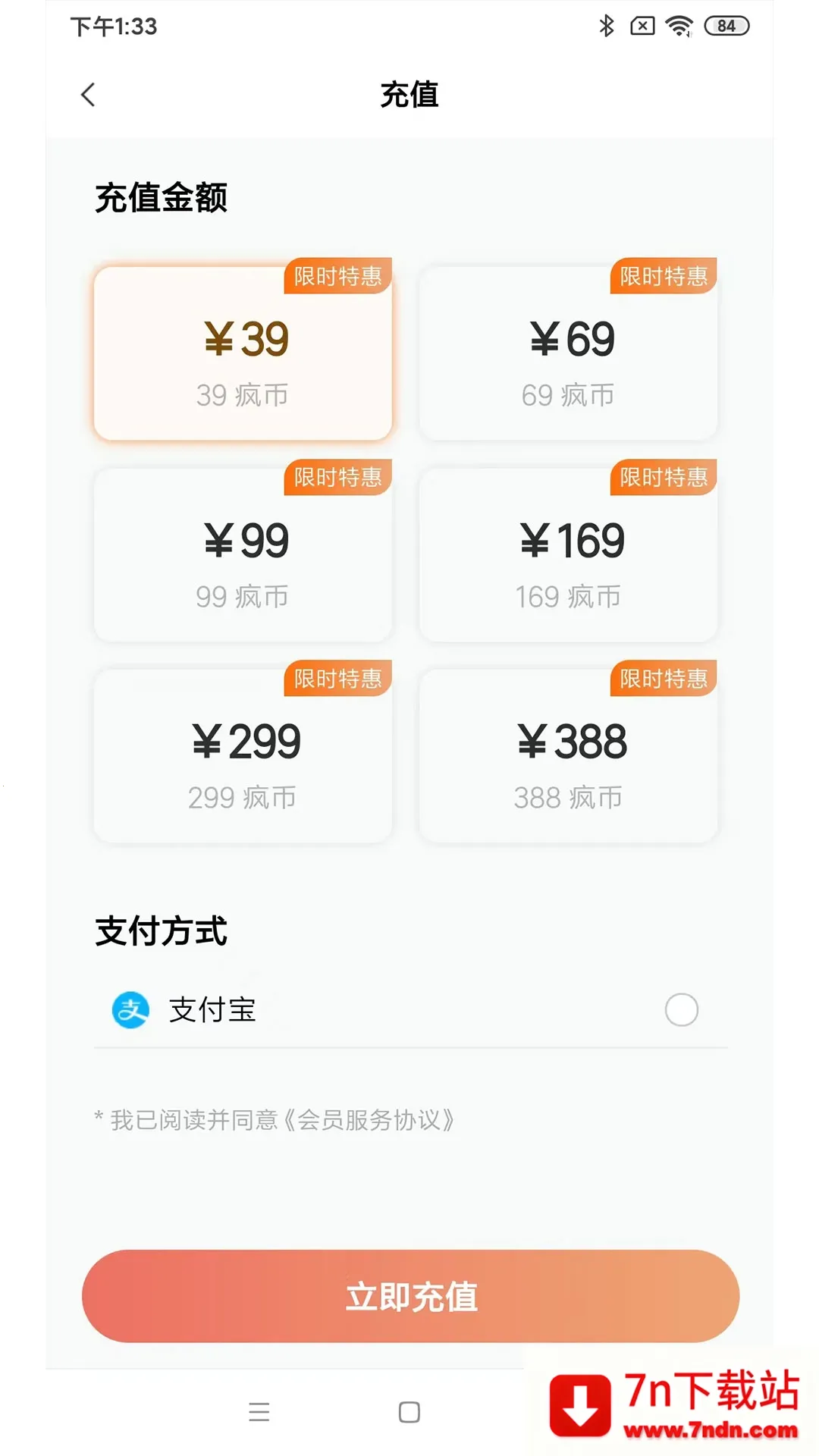The width and height of the screenshot is (819, 1456).
Task: Click the back arrow to leave recharge page
Action: (x=88, y=96)
